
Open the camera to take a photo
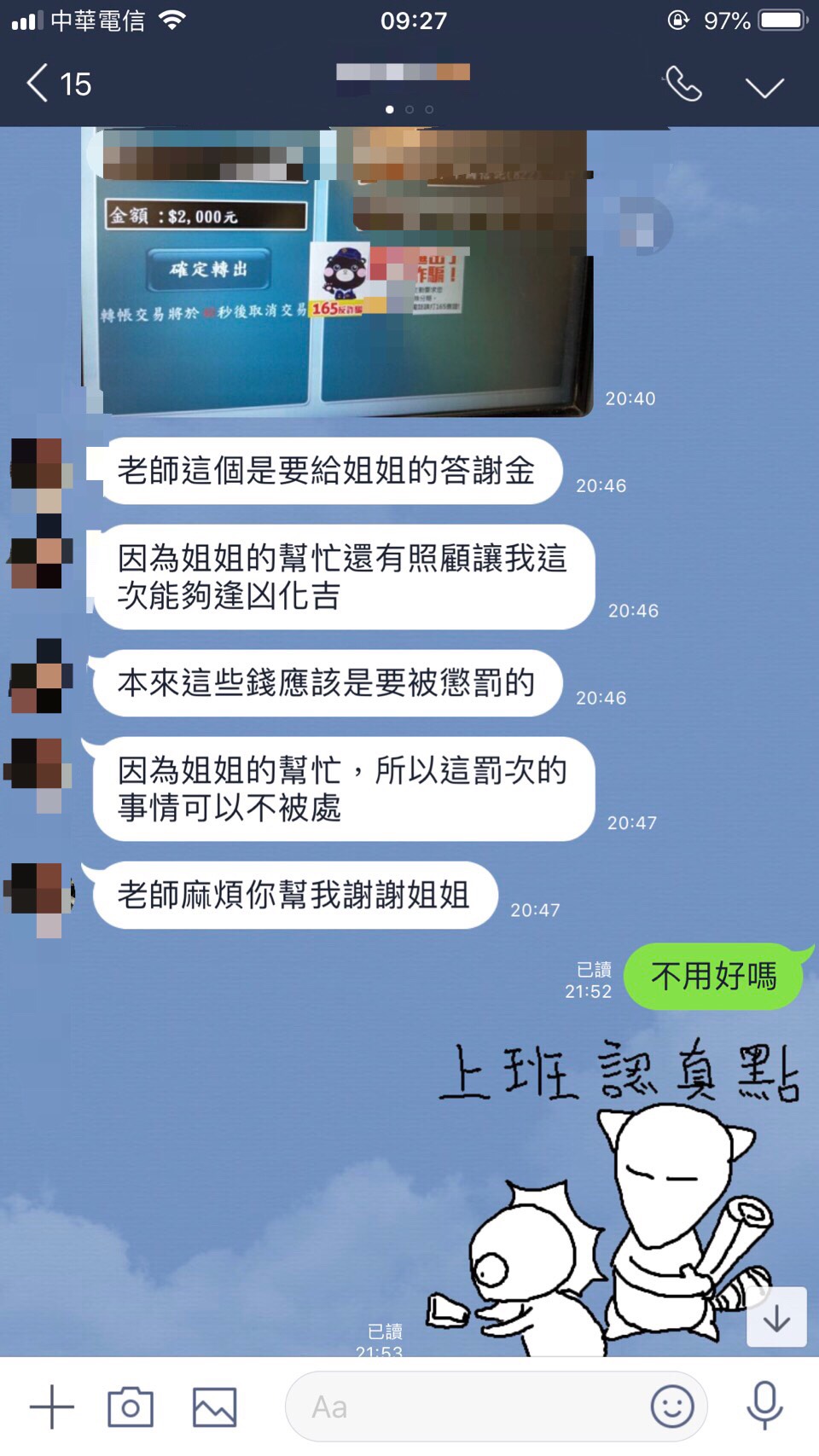pyautogui.click(x=131, y=1407)
